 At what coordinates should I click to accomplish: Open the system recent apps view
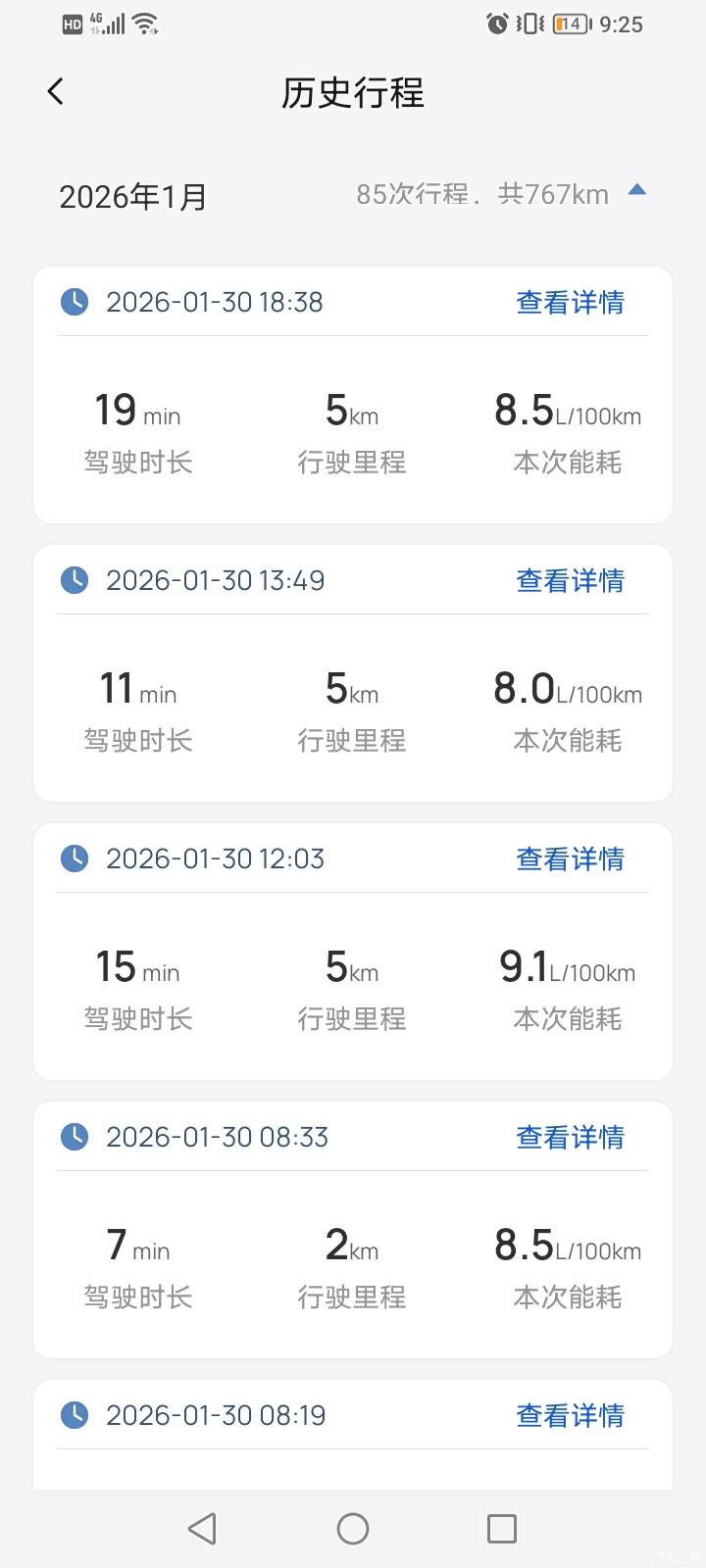pyautogui.click(x=502, y=1529)
